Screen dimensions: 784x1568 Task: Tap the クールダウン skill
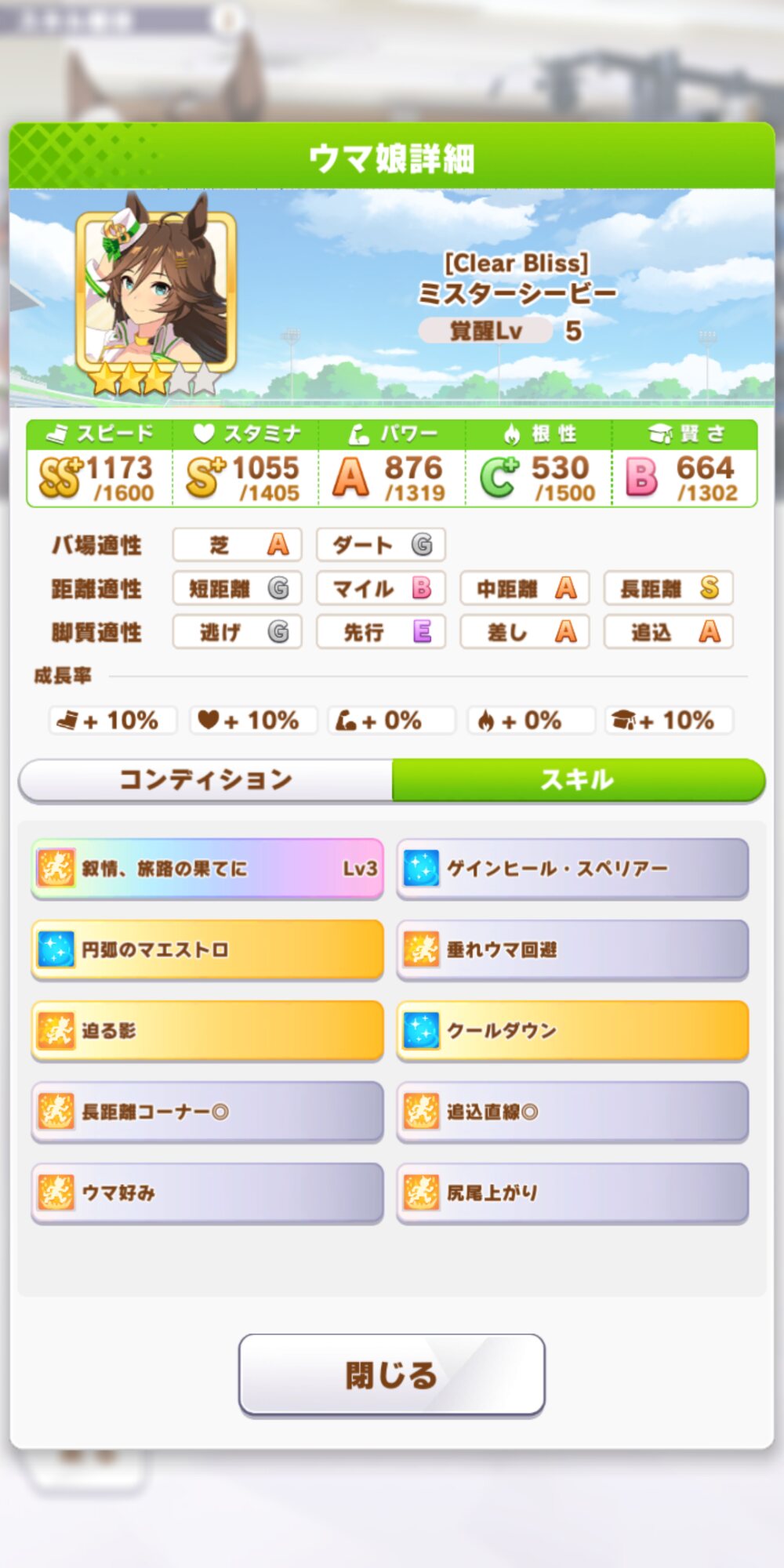pyautogui.click(x=573, y=1030)
